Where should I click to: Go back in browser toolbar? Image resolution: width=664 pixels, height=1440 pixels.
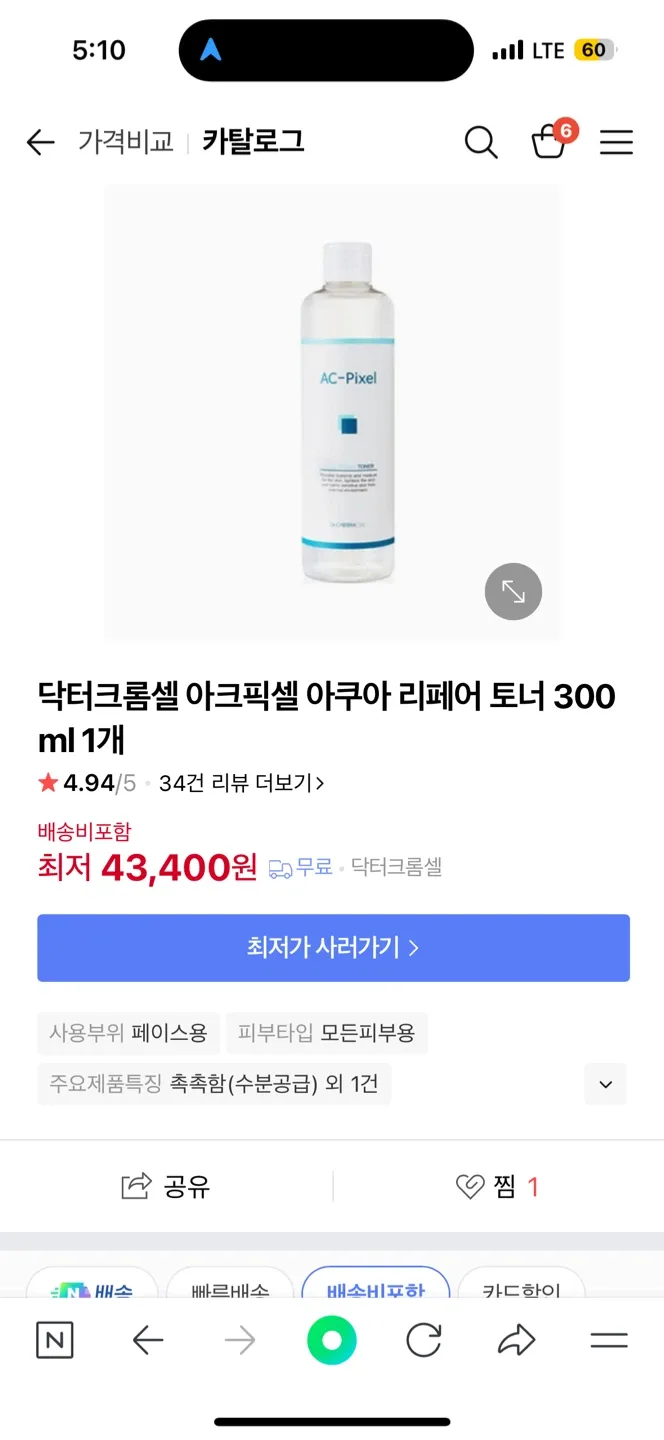148,1341
